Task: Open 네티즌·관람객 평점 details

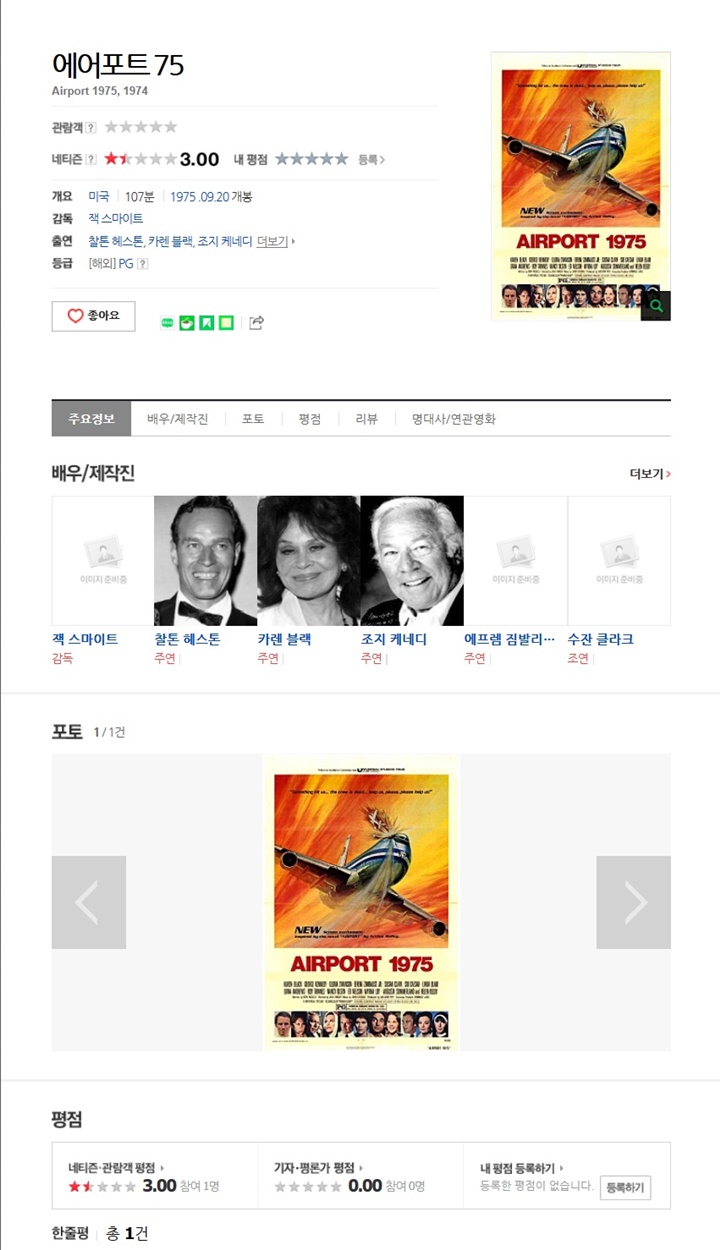Action: pyautogui.click(x=115, y=1167)
